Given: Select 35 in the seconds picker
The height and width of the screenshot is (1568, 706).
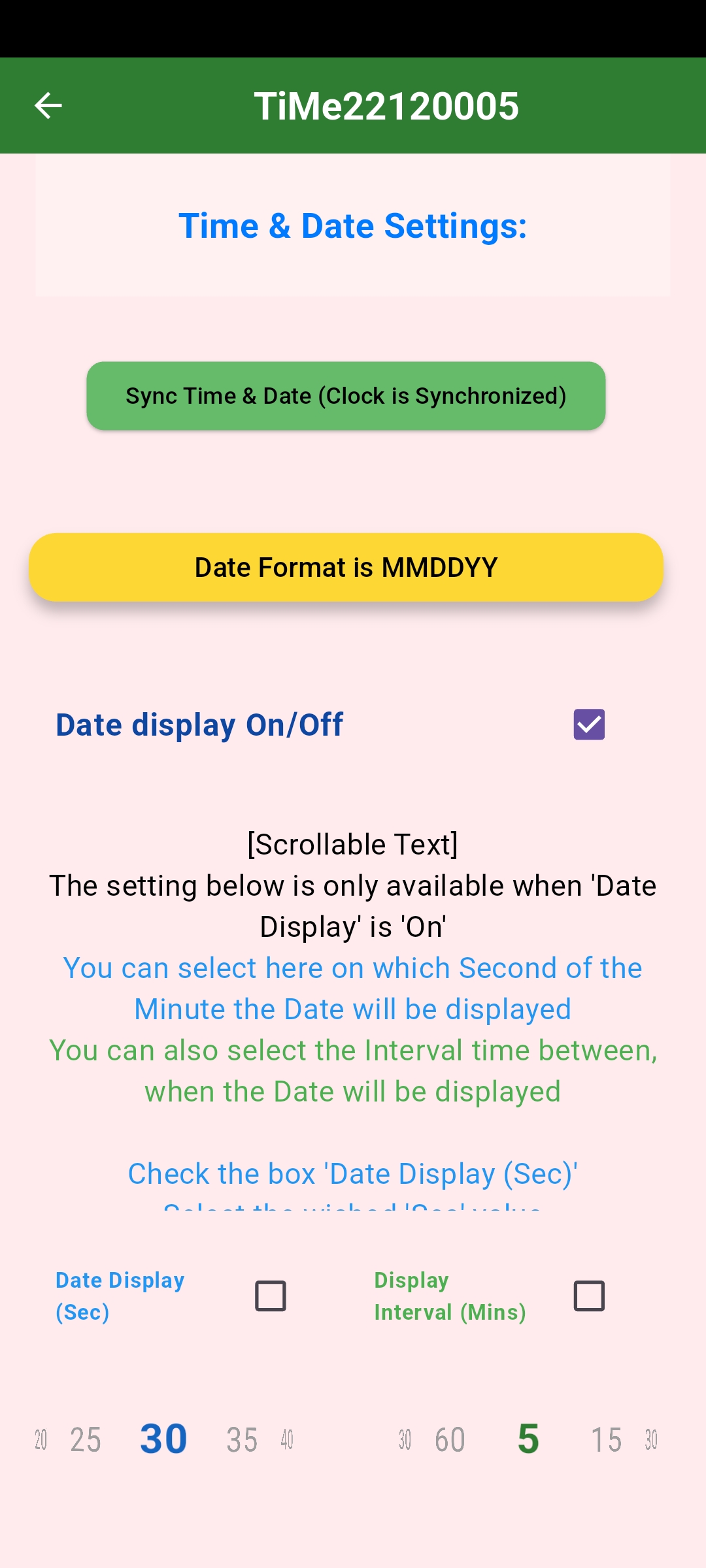Looking at the screenshot, I should pos(242,1440).
